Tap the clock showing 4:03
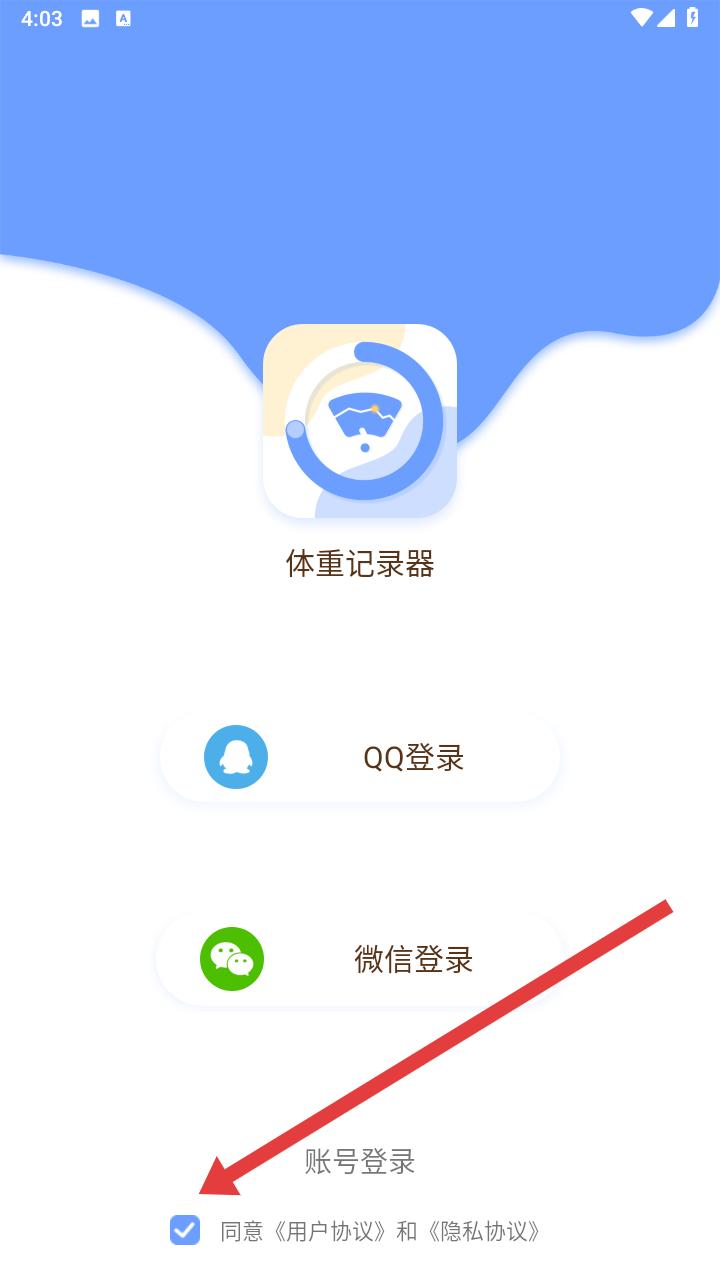Viewport: 720px width, 1280px height. (43, 16)
